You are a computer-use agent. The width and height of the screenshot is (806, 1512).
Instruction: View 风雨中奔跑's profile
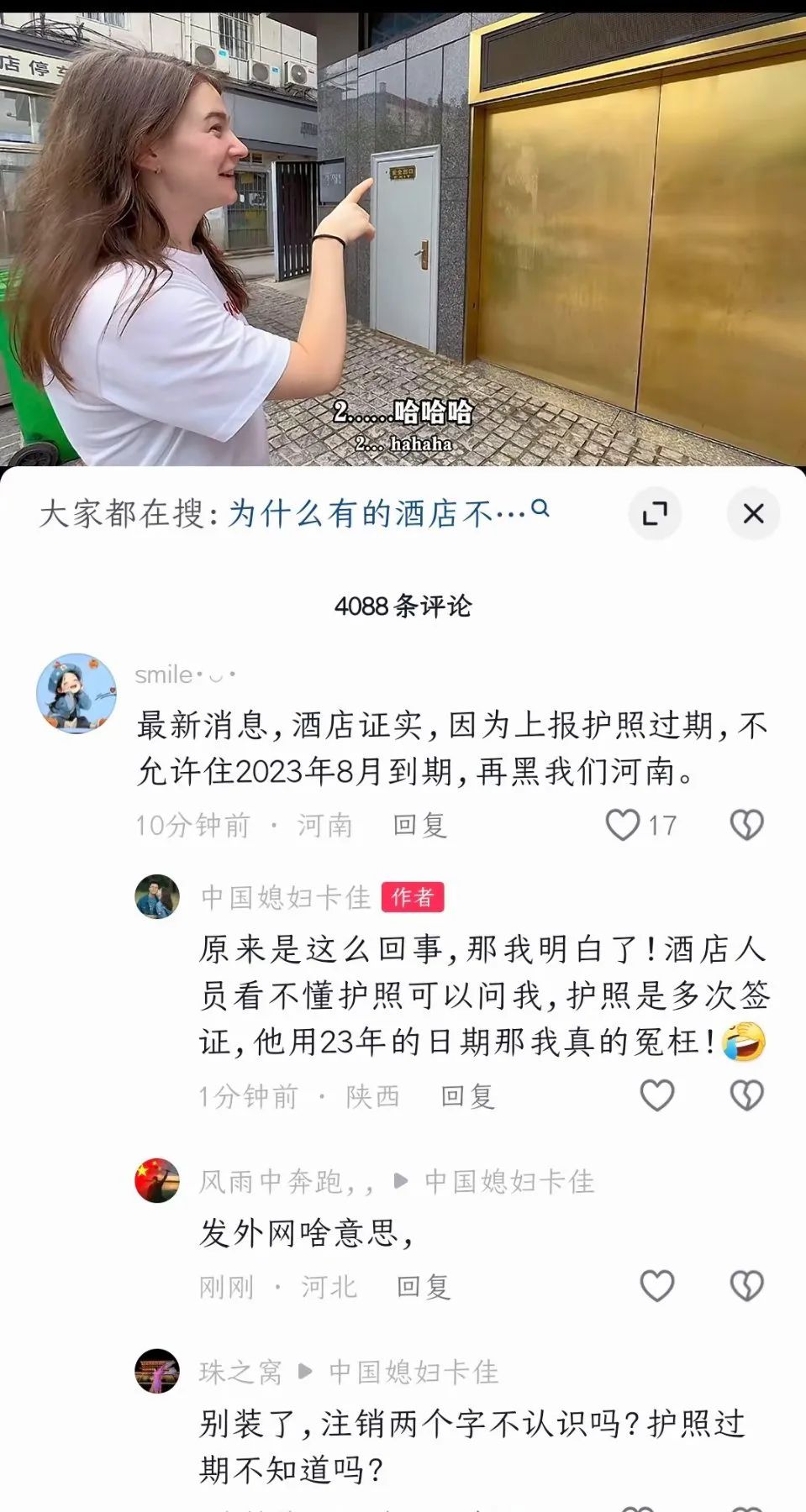[157, 1181]
